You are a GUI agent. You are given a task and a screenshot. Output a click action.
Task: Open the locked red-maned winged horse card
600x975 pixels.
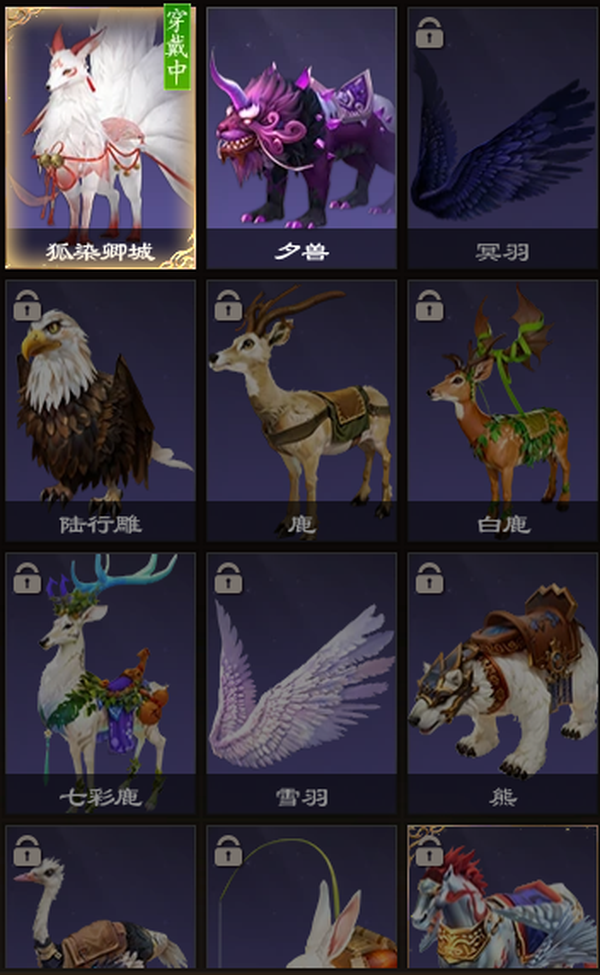click(x=503, y=897)
